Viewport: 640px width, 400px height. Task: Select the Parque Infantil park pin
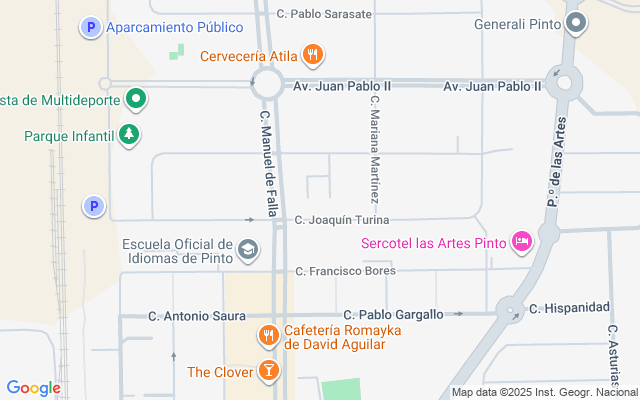coord(129,135)
